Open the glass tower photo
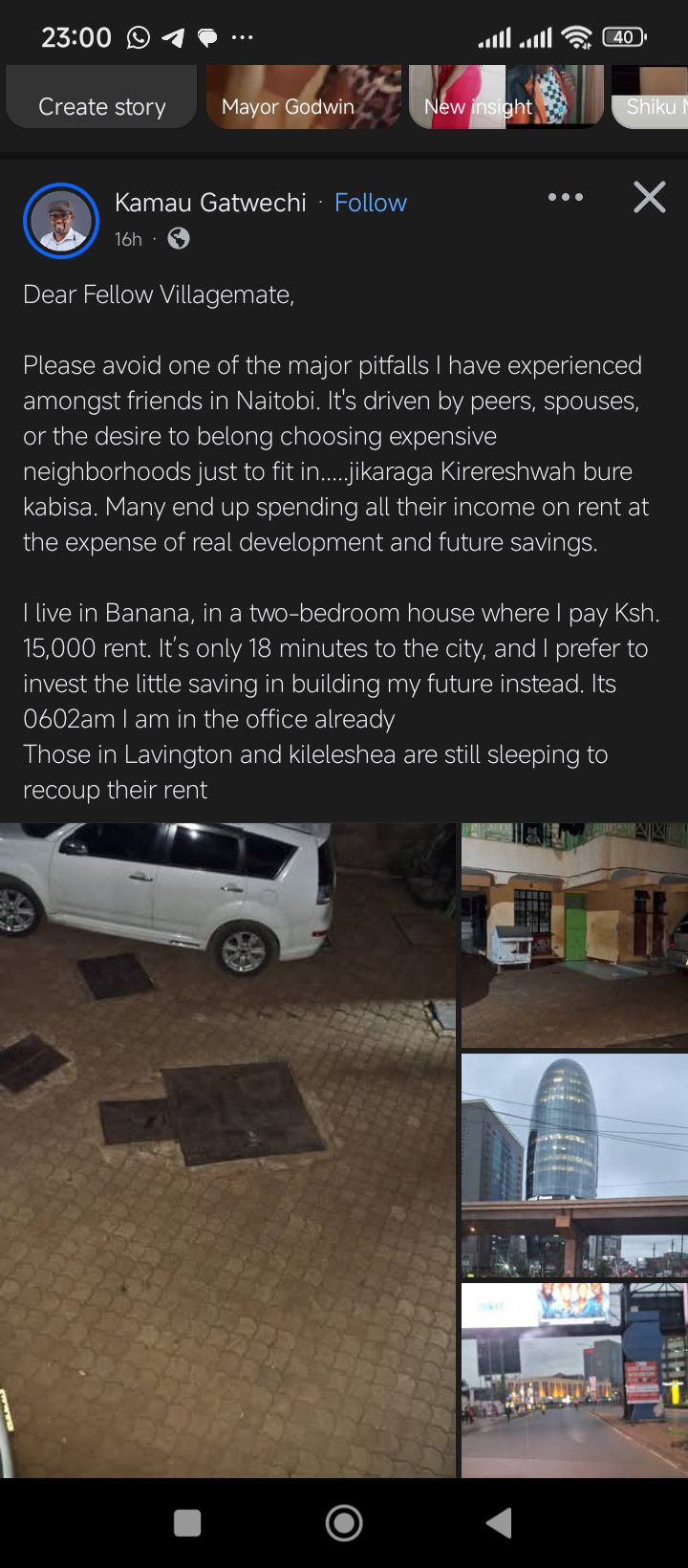Image resolution: width=688 pixels, height=1568 pixels. tap(574, 1165)
